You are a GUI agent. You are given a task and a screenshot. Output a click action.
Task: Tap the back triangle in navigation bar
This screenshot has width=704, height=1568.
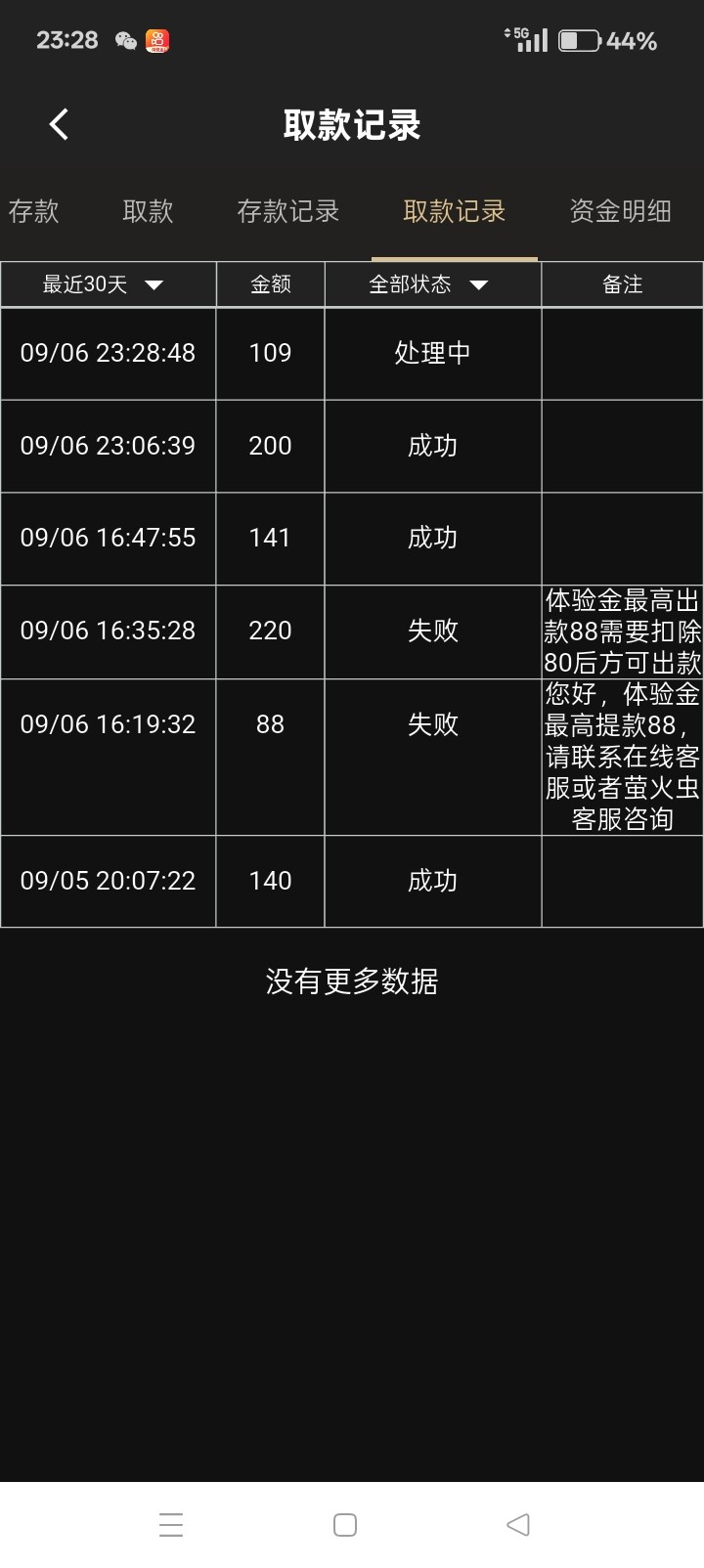tap(516, 1524)
